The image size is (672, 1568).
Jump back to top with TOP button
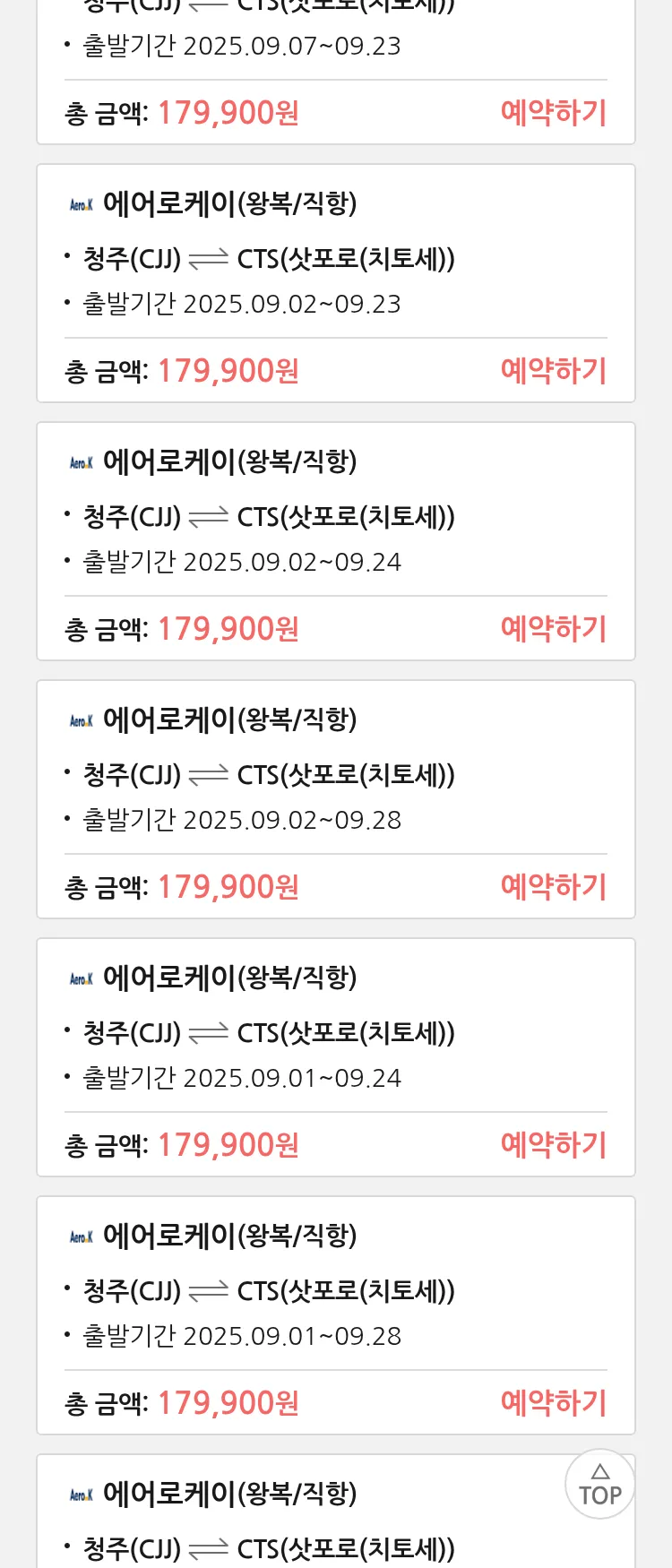pyautogui.click(x=599, y=1484)
